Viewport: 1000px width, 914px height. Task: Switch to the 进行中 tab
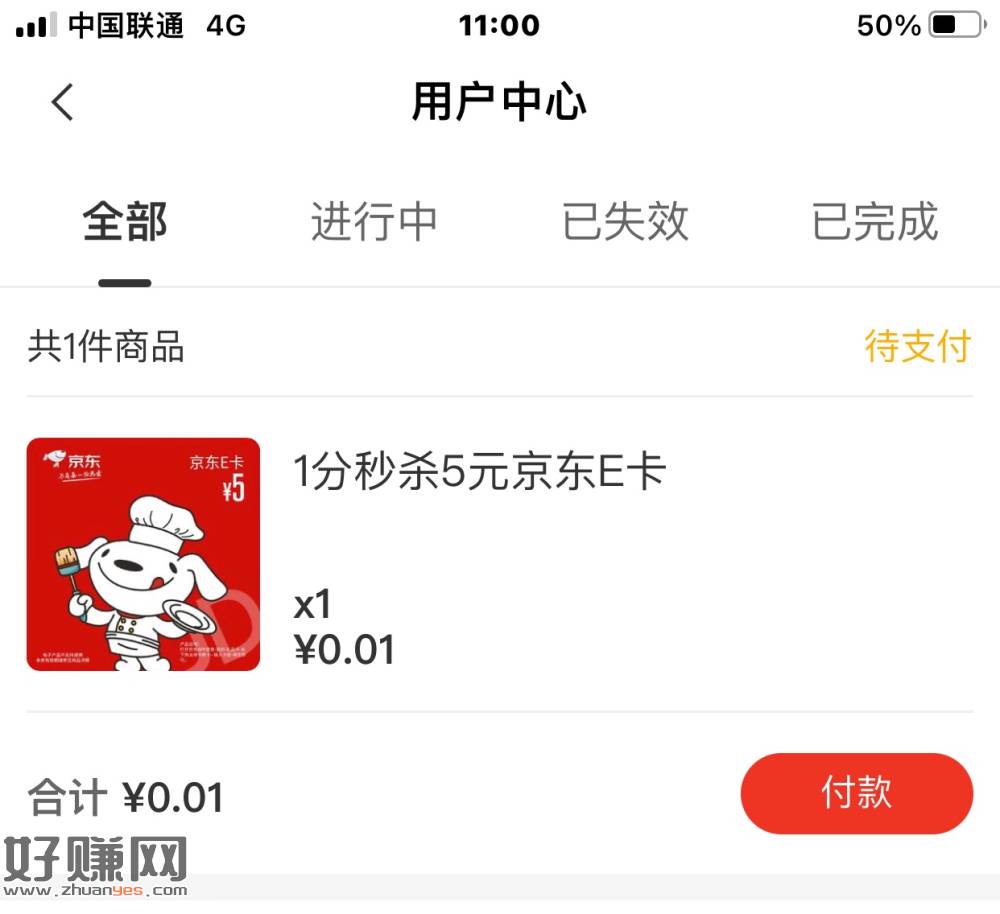[374, 222]
